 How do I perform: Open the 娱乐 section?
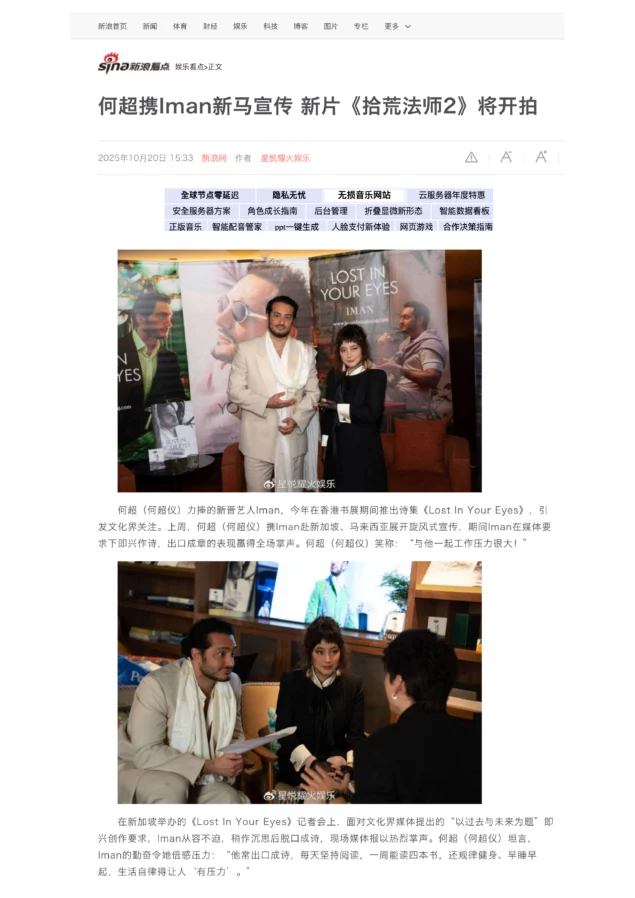240,26
